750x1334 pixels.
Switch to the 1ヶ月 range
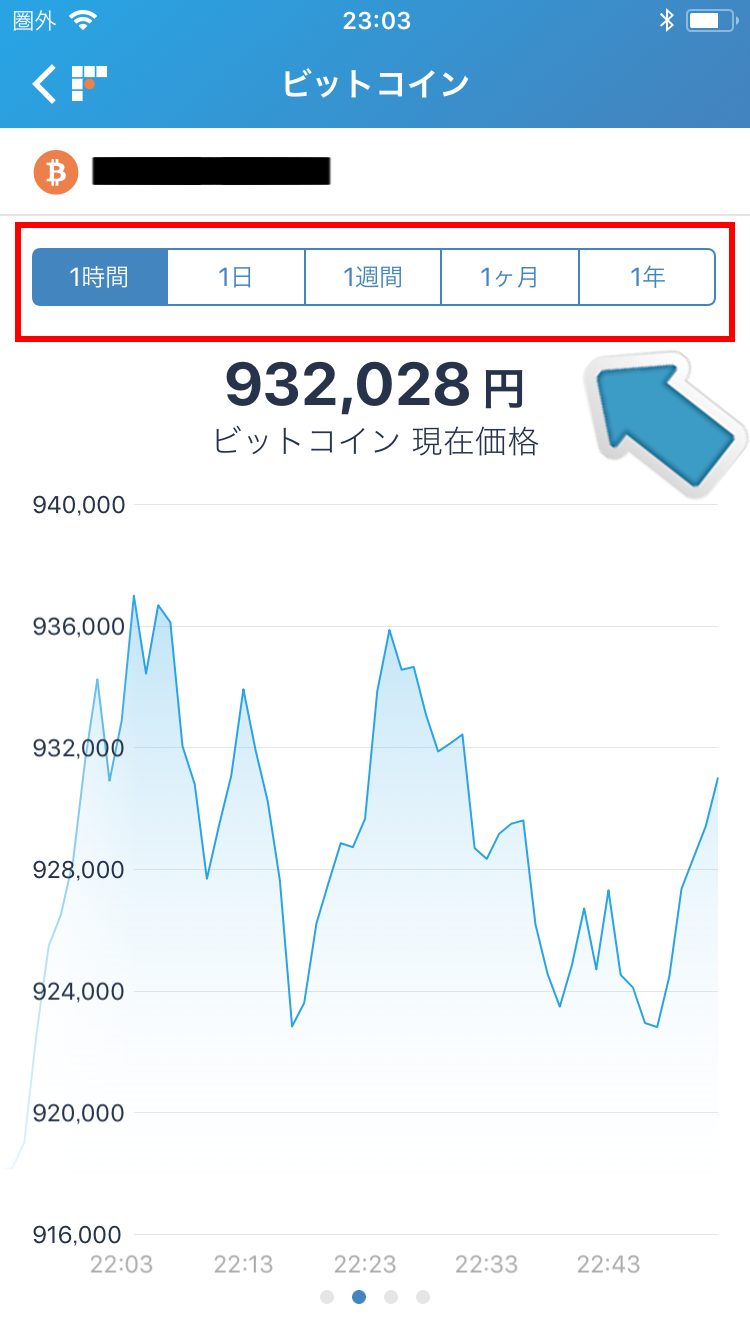pos(510,277)
